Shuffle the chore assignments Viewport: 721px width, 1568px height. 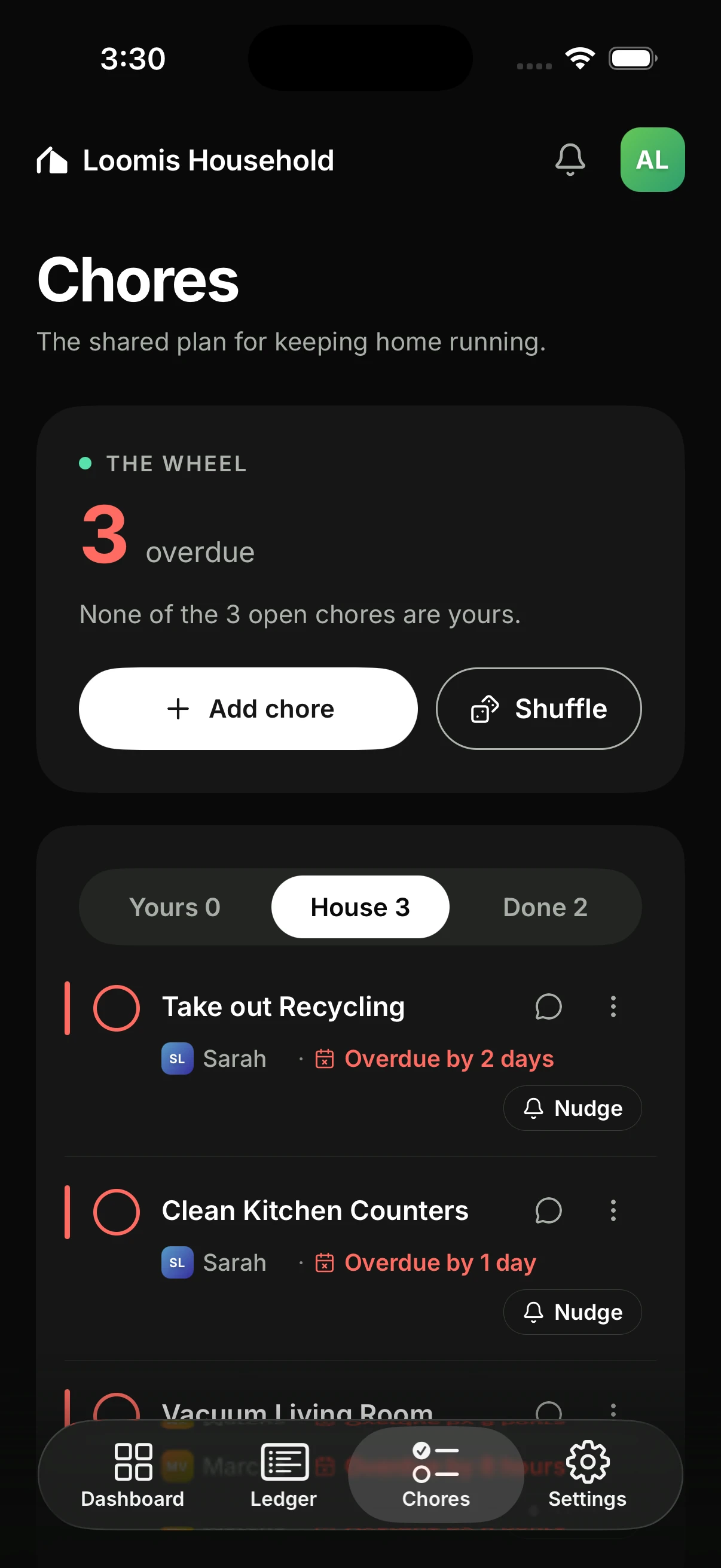click(539, 709)
